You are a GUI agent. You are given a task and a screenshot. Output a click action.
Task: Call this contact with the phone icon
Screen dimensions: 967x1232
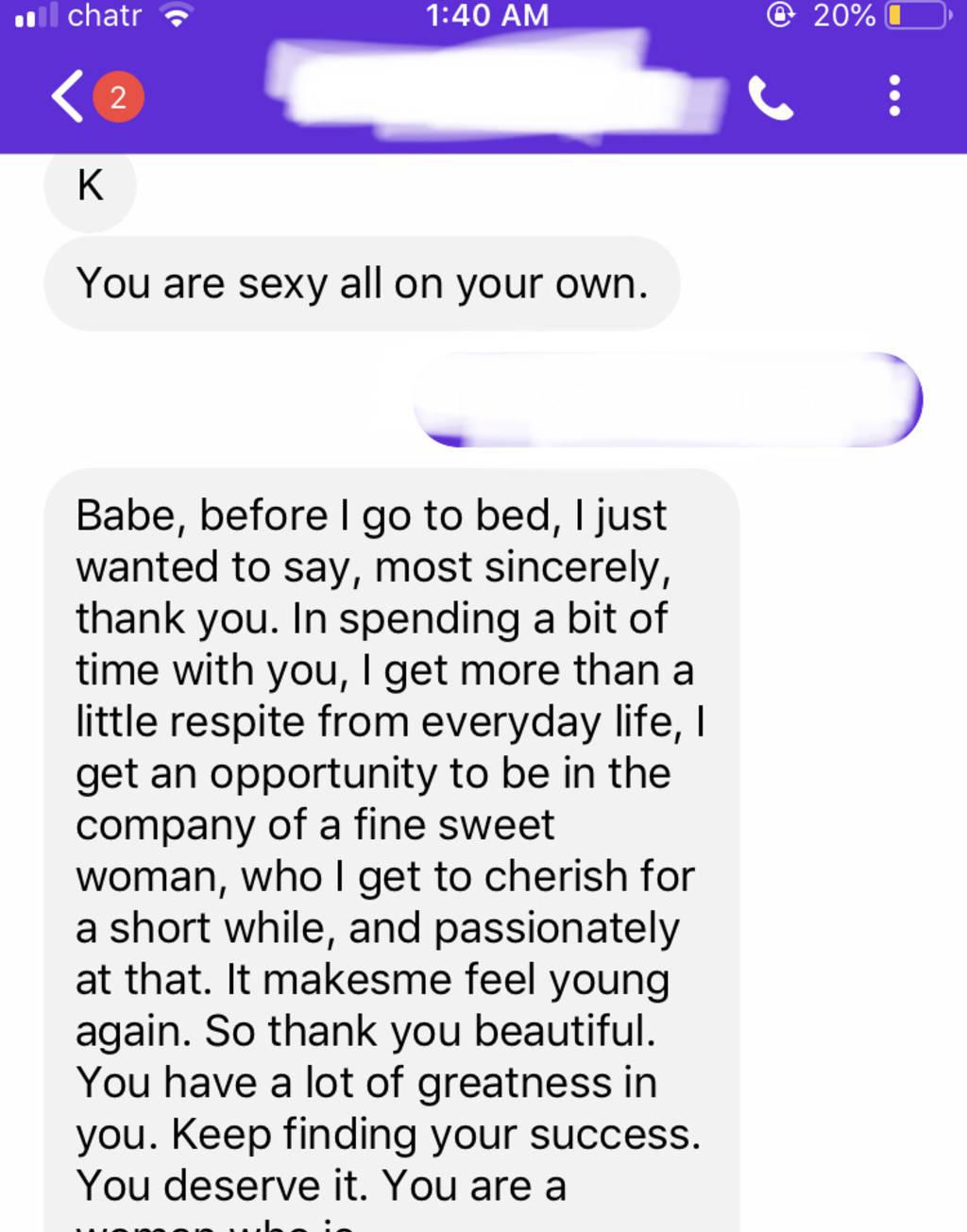[x=770, y=97]
